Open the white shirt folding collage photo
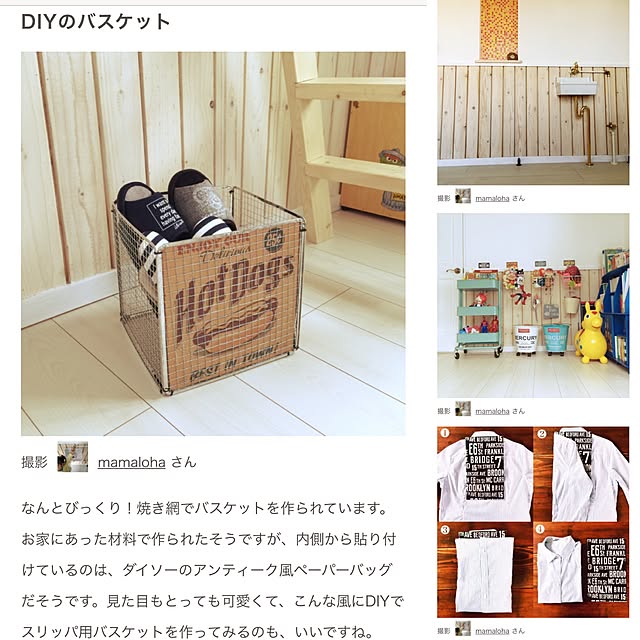 pos(533,521)
